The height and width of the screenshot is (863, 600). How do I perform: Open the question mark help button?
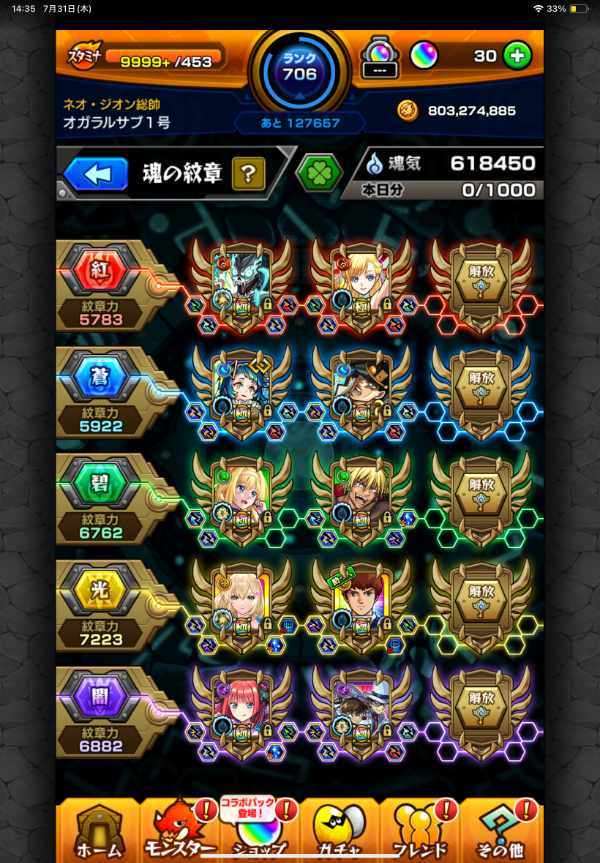249,175
